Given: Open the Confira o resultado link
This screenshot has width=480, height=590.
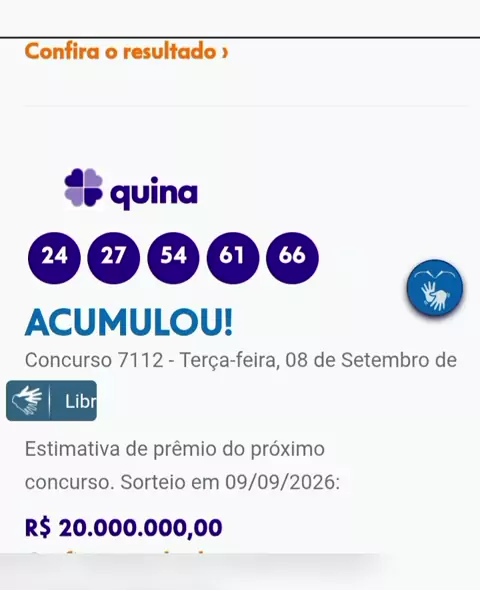Looking at the screenshot, I should coord(126,52).
